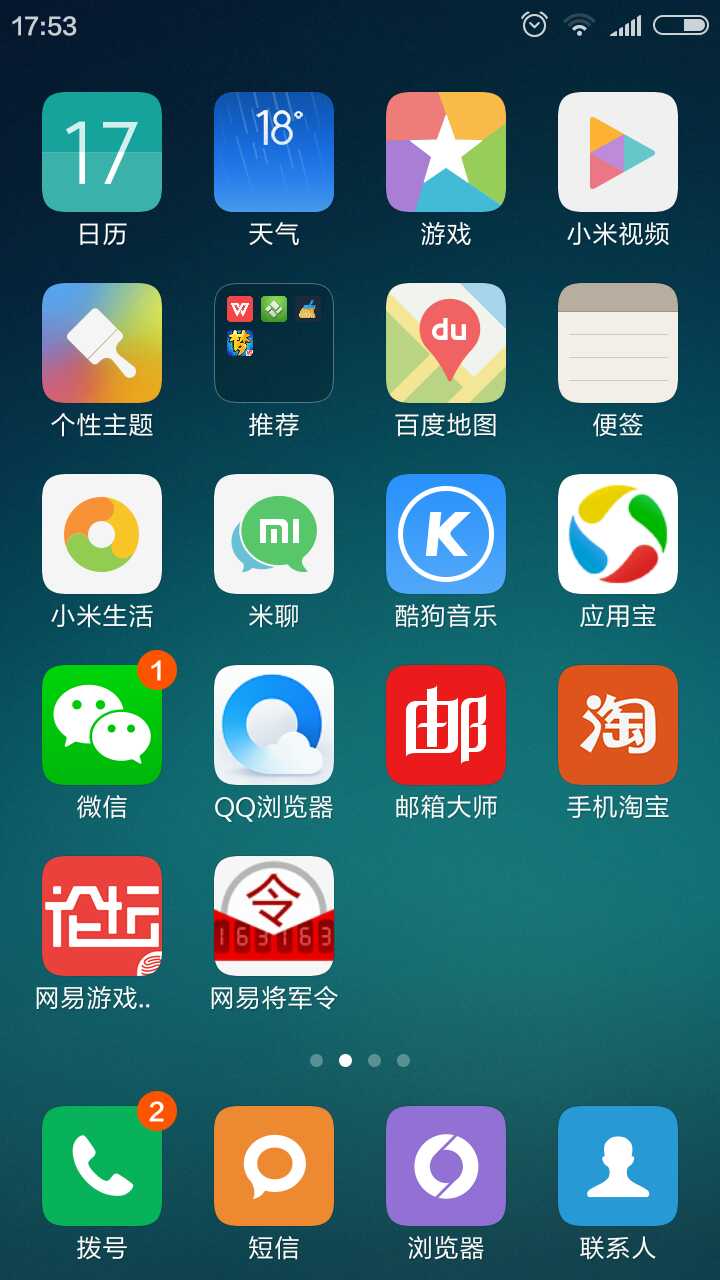Viewport: 720px width, 1280px height.
Task: Open the 拨号 phone dialer
Action: [x=102, y=1166]
